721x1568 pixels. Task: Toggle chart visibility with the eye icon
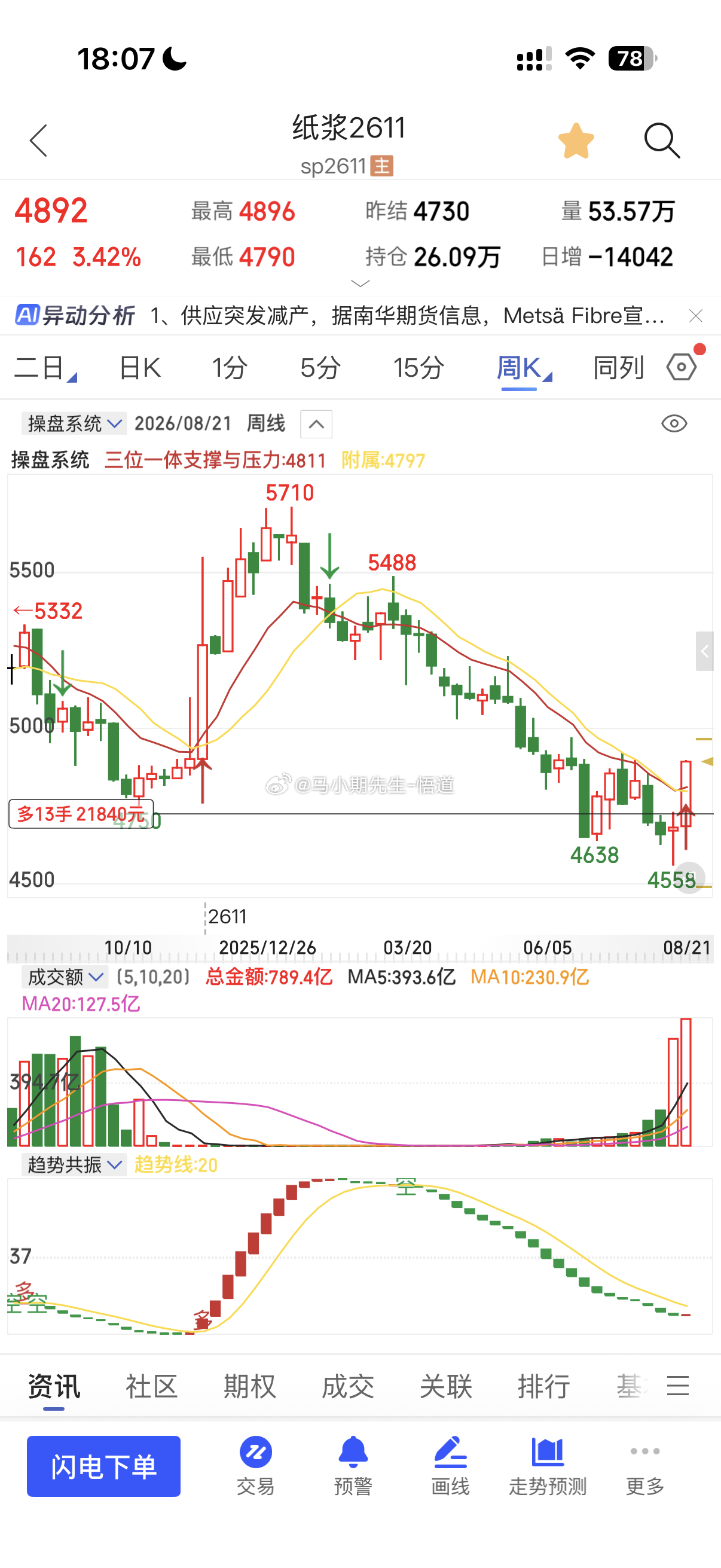coord(674,423)
